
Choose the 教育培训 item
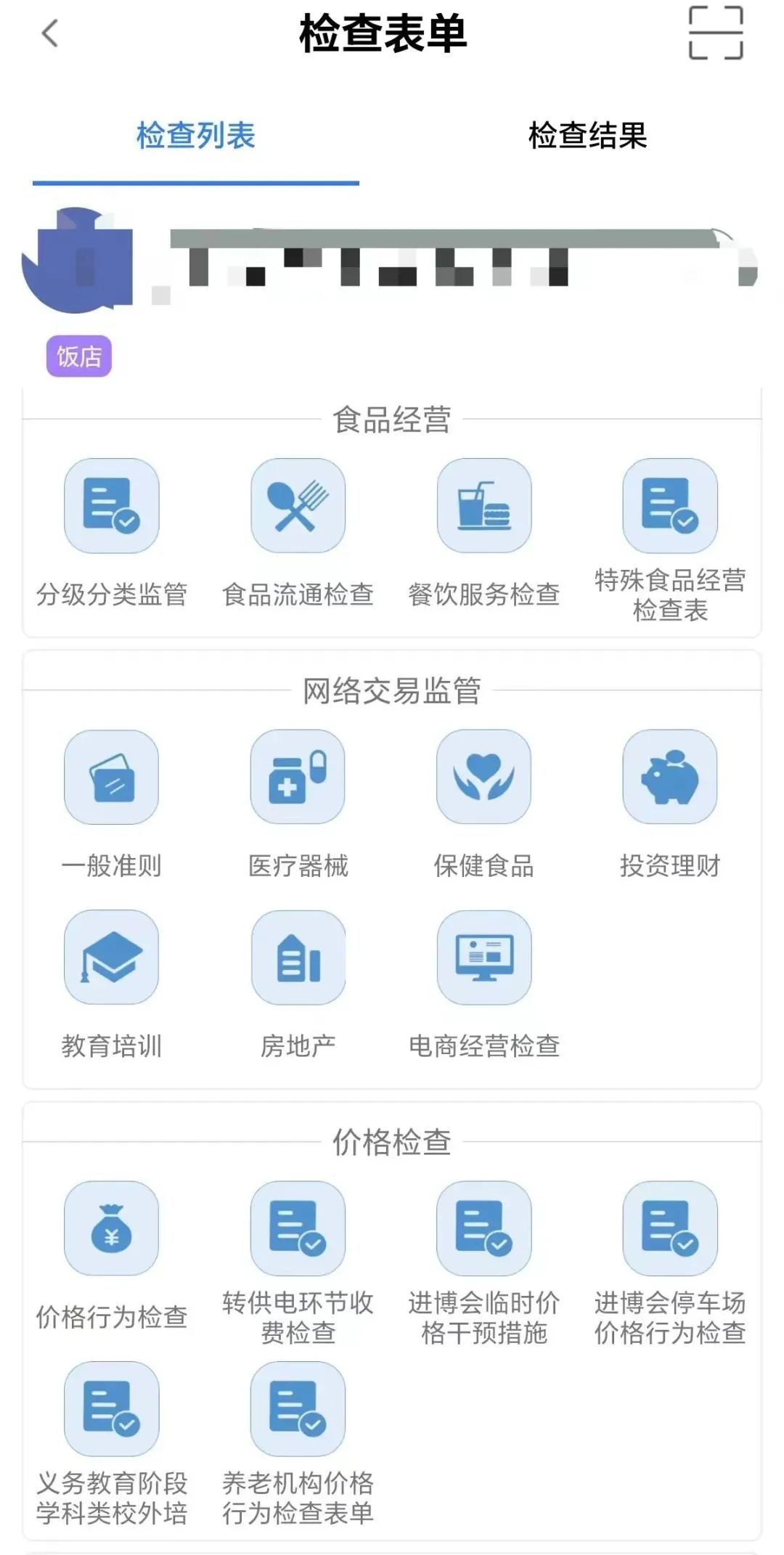[x=112, y=958]
